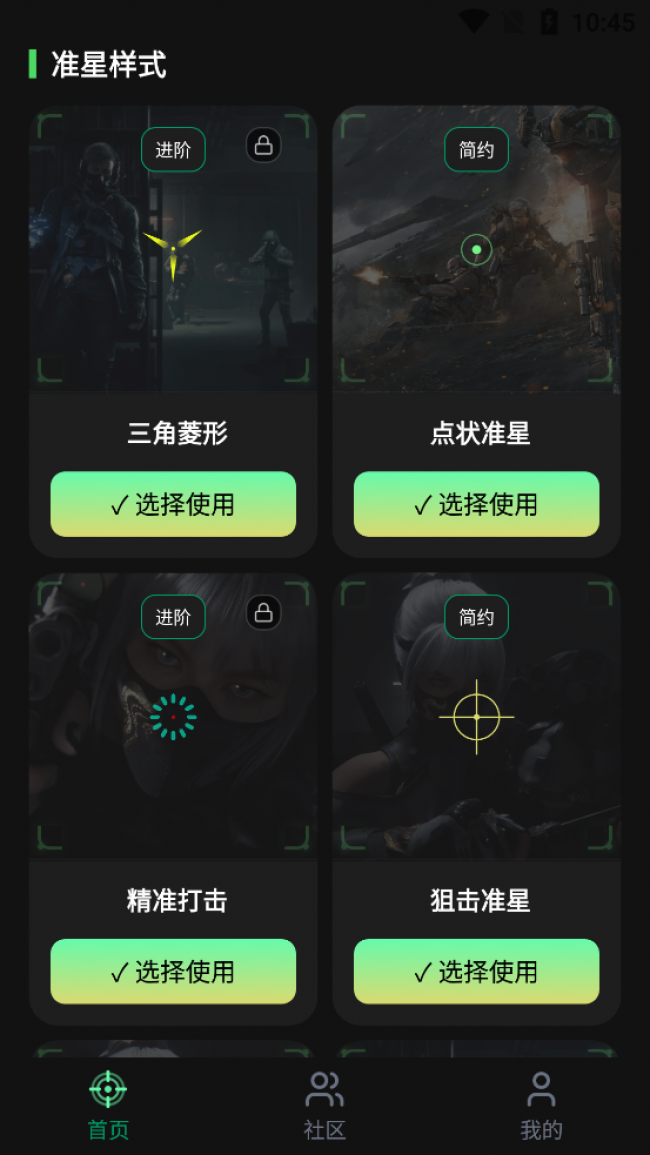650x1155 pixels.
Task: Switch to the 社区 tab
Action: [324, 1105]
